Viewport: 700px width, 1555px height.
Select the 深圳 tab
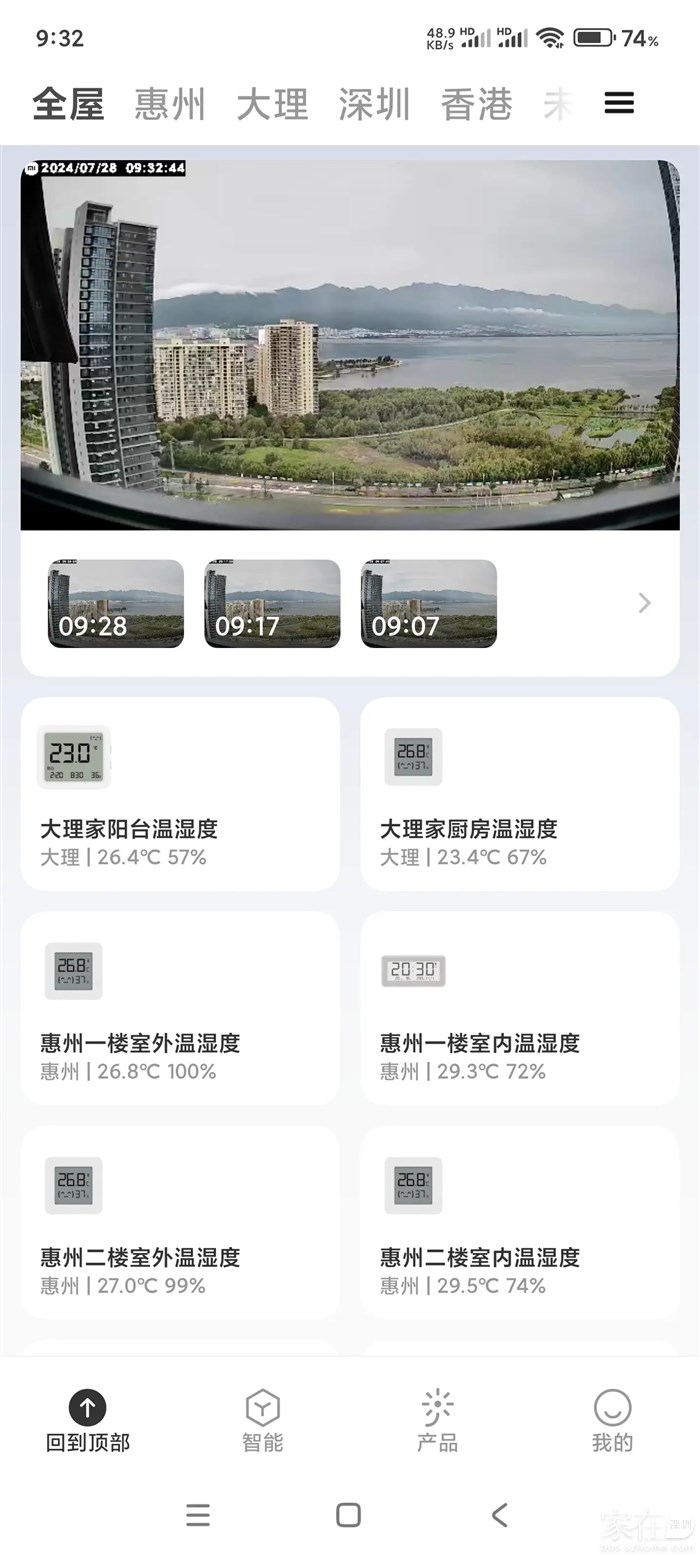(374, 104)
